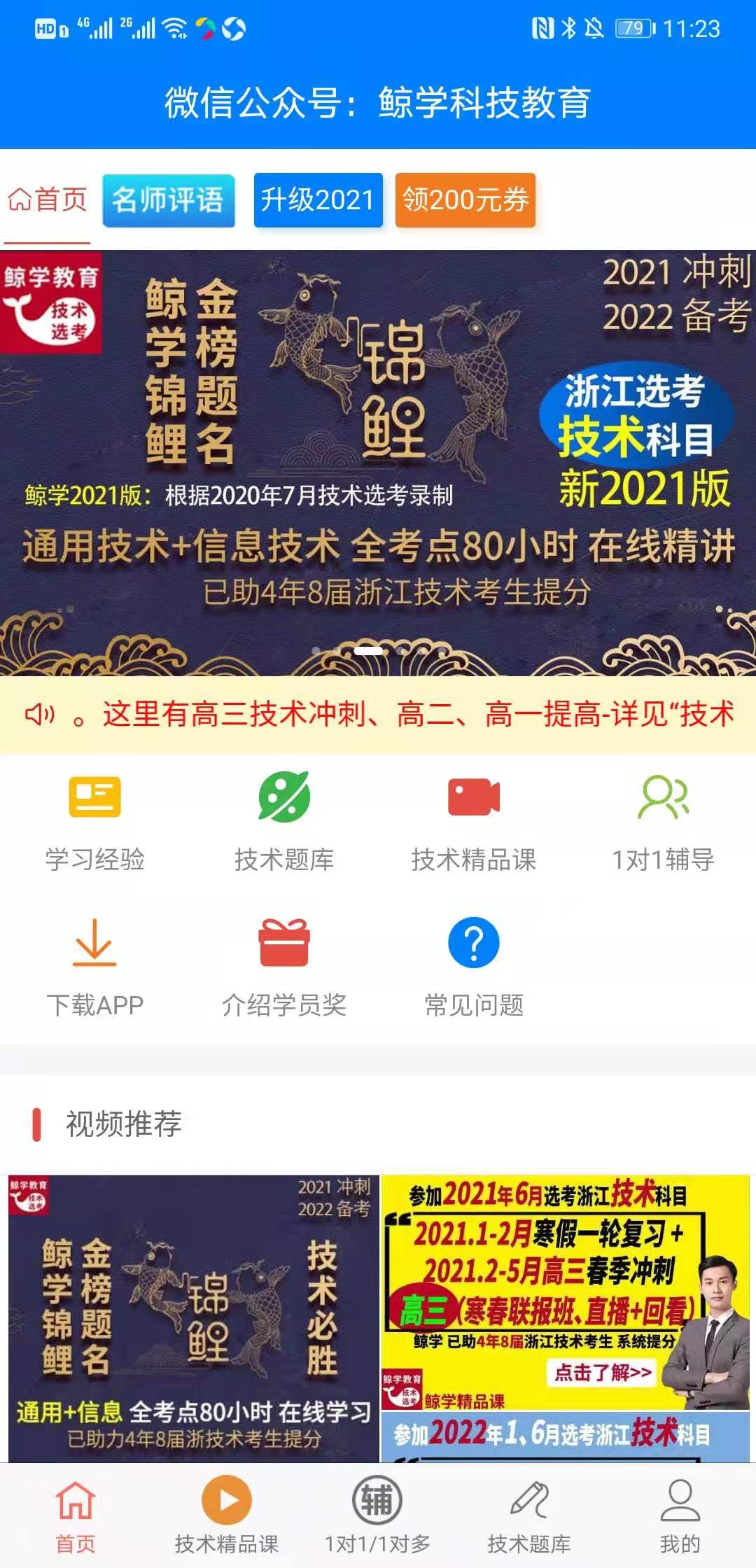
Task: Claim the 领200元券 coupon
Action: click(465, 200)
